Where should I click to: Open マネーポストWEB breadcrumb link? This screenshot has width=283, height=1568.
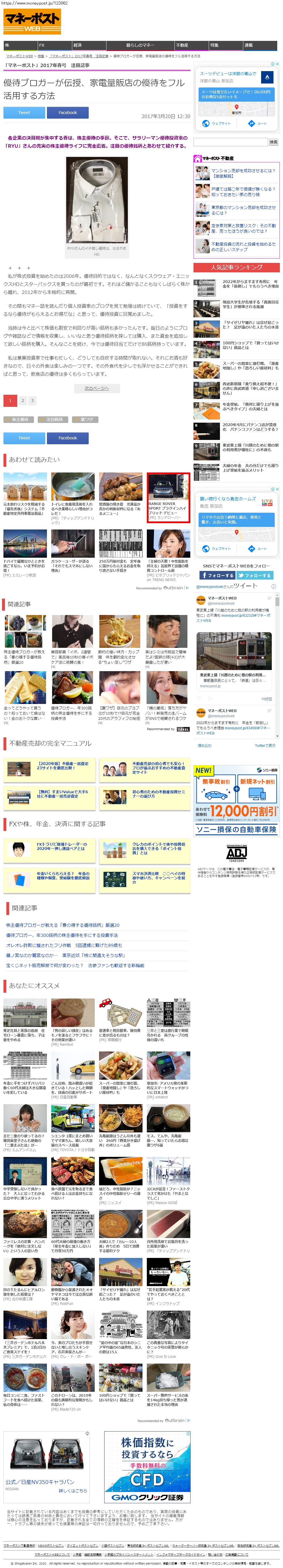(20, 56)
